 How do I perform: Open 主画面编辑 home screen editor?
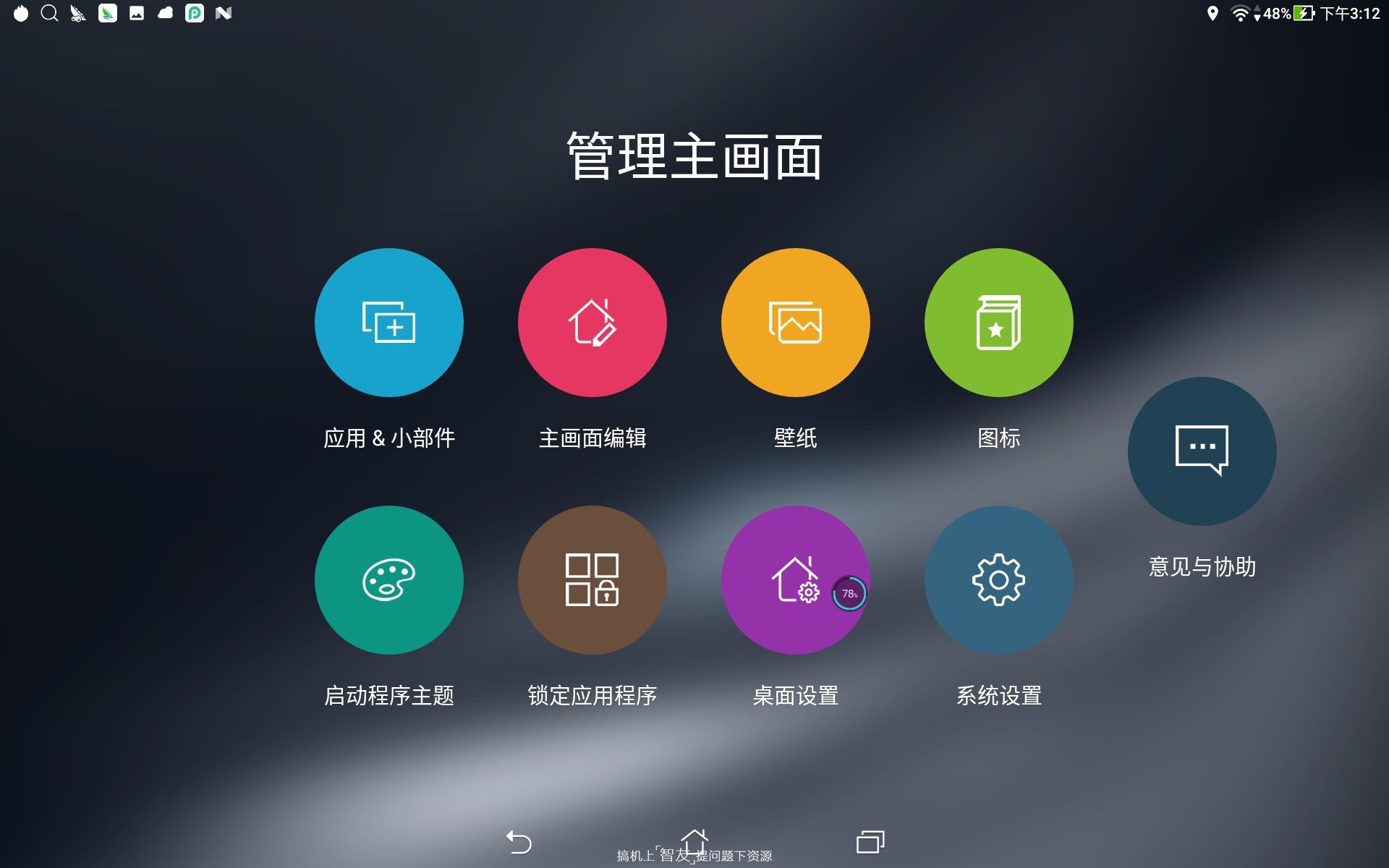(592, 323)
